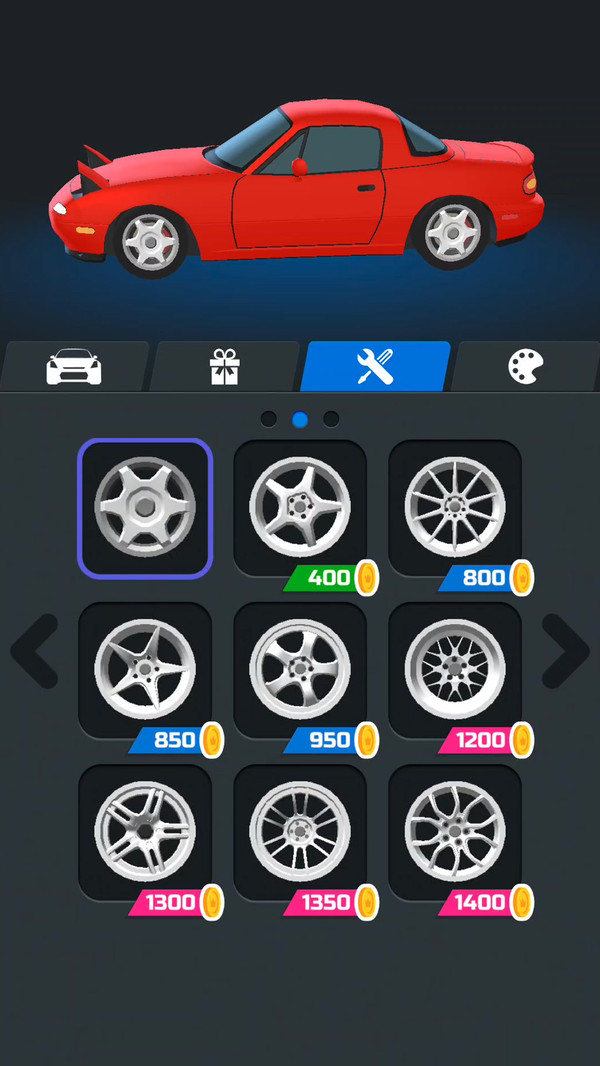Select the wrench and screwdriver tab
Screen dimensions: 600x1066
[x=375, y=366]
